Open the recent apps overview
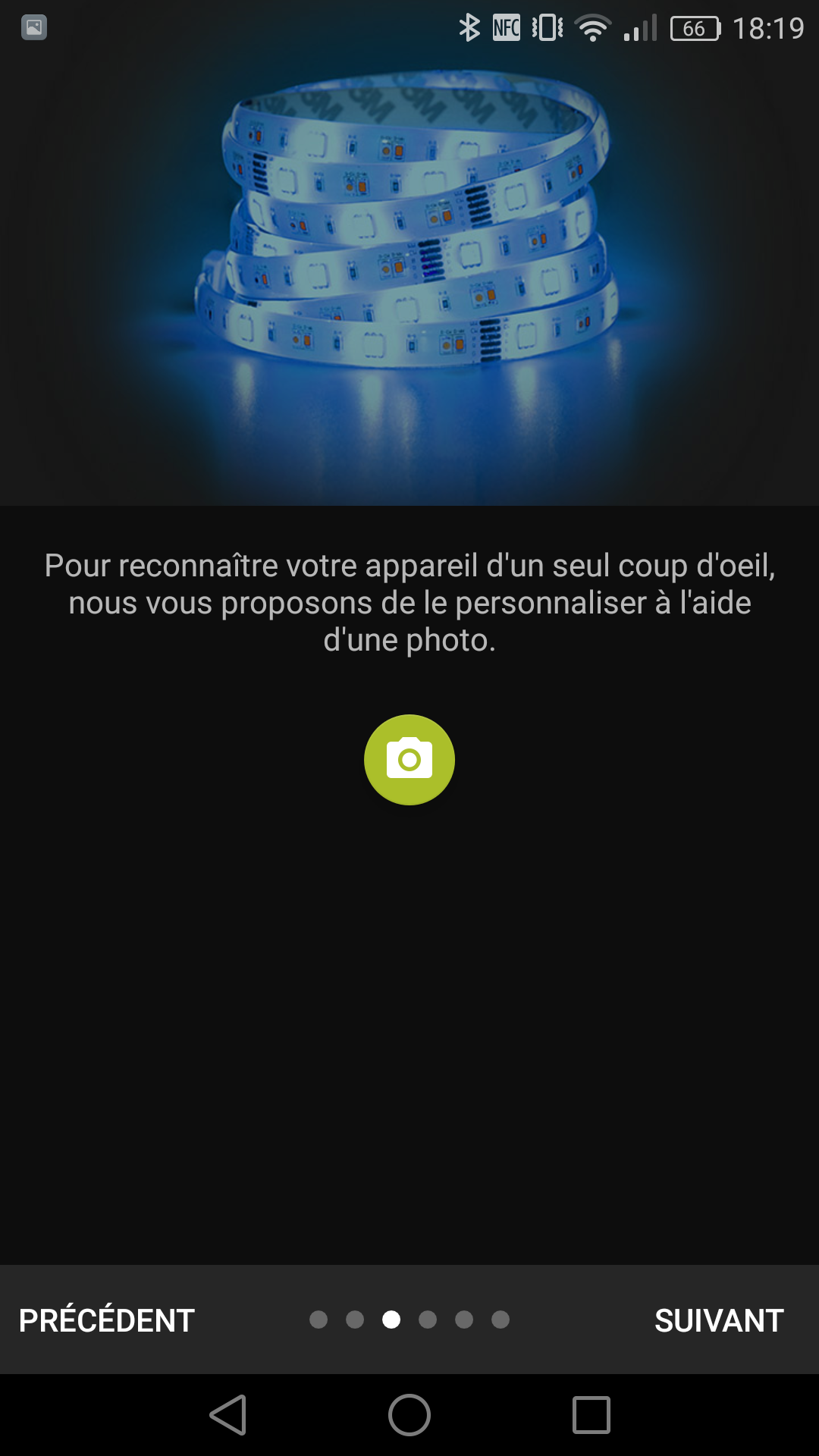819x1456 pixels. click(591, 1415)
